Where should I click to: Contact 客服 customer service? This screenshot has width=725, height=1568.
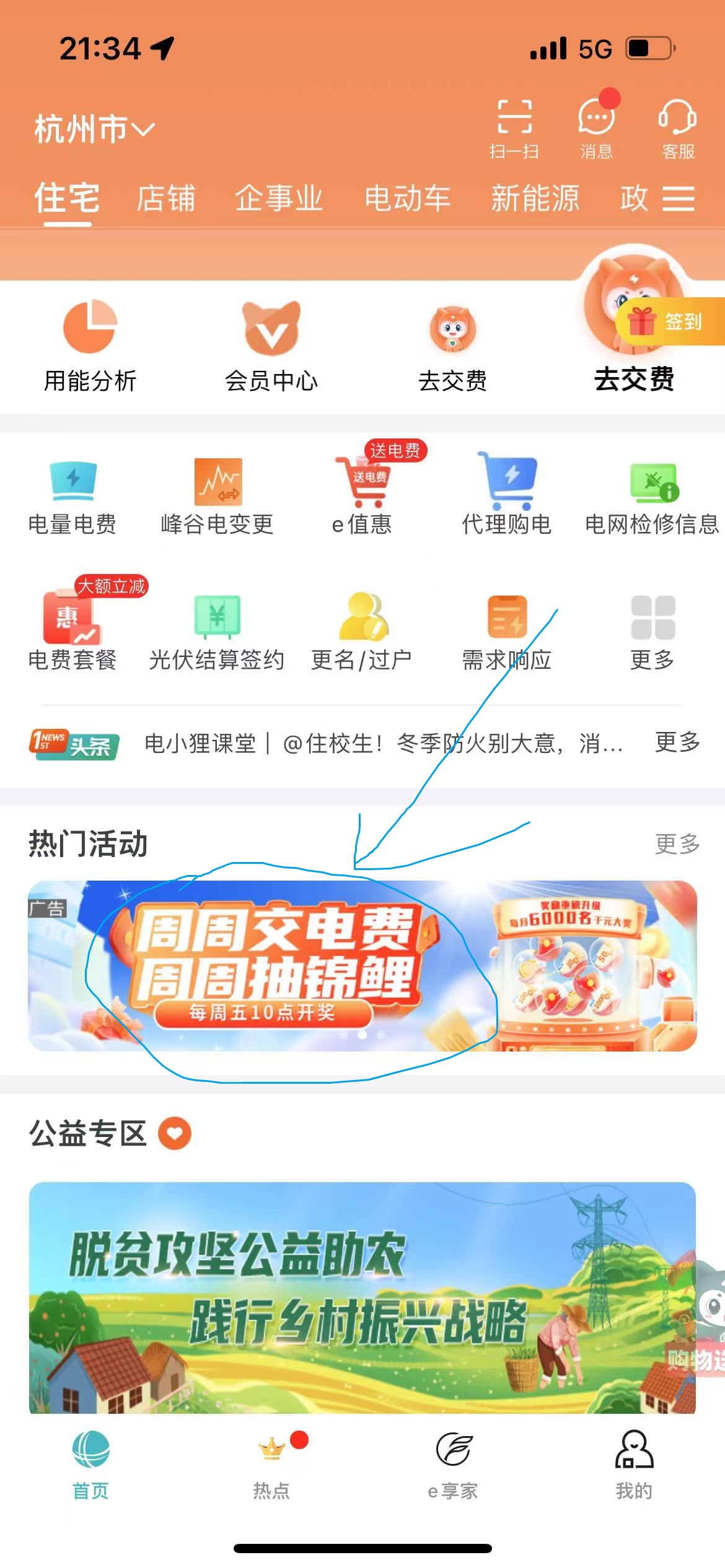pos(677,128)
